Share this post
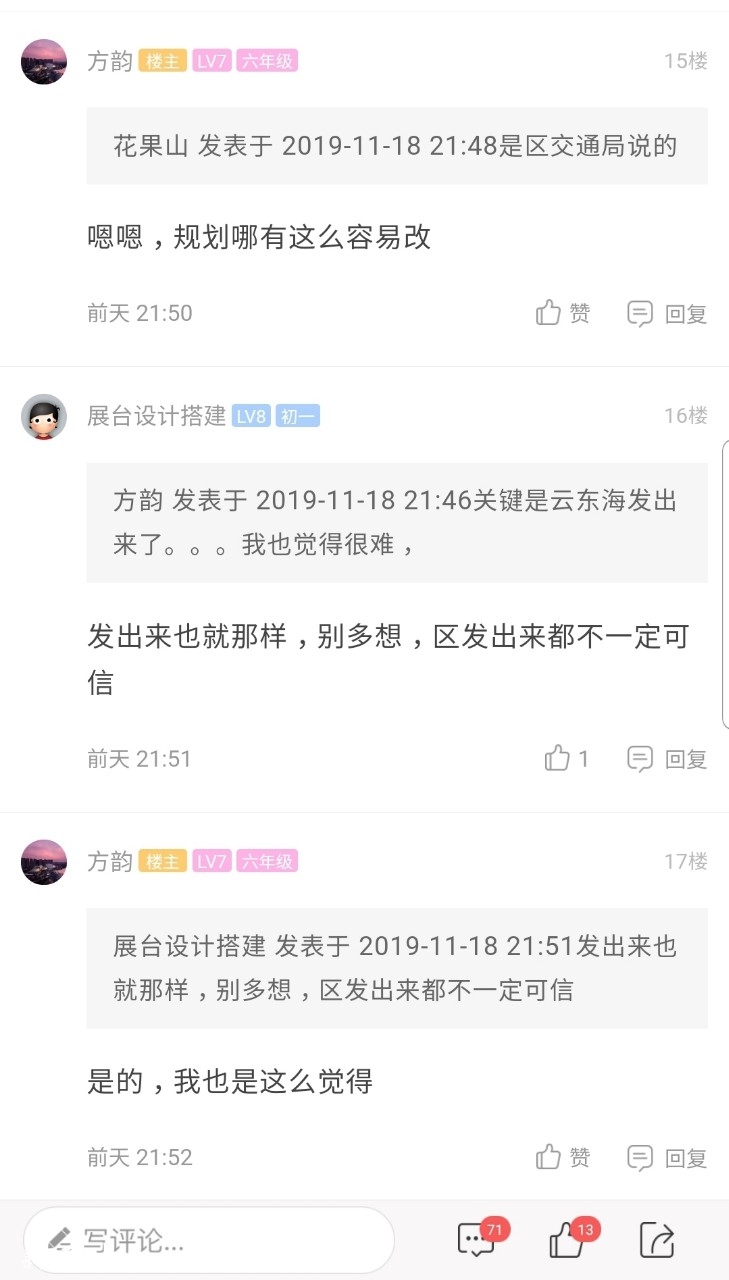Screen dimensions: 729x1280 [x=657, y=1240]
